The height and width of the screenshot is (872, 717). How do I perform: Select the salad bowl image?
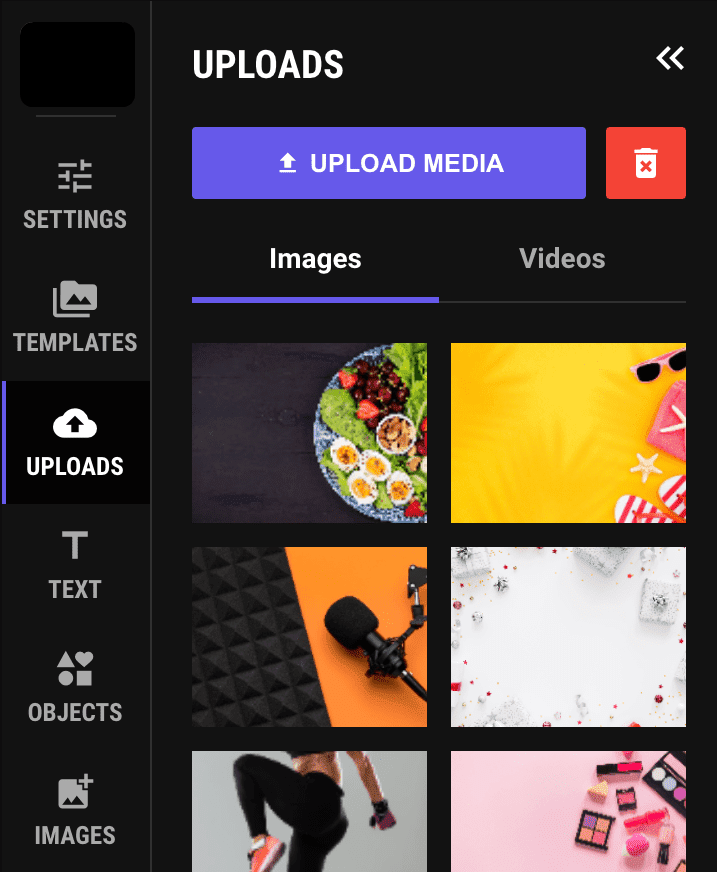pyautogui.click(x=309, y=433)
